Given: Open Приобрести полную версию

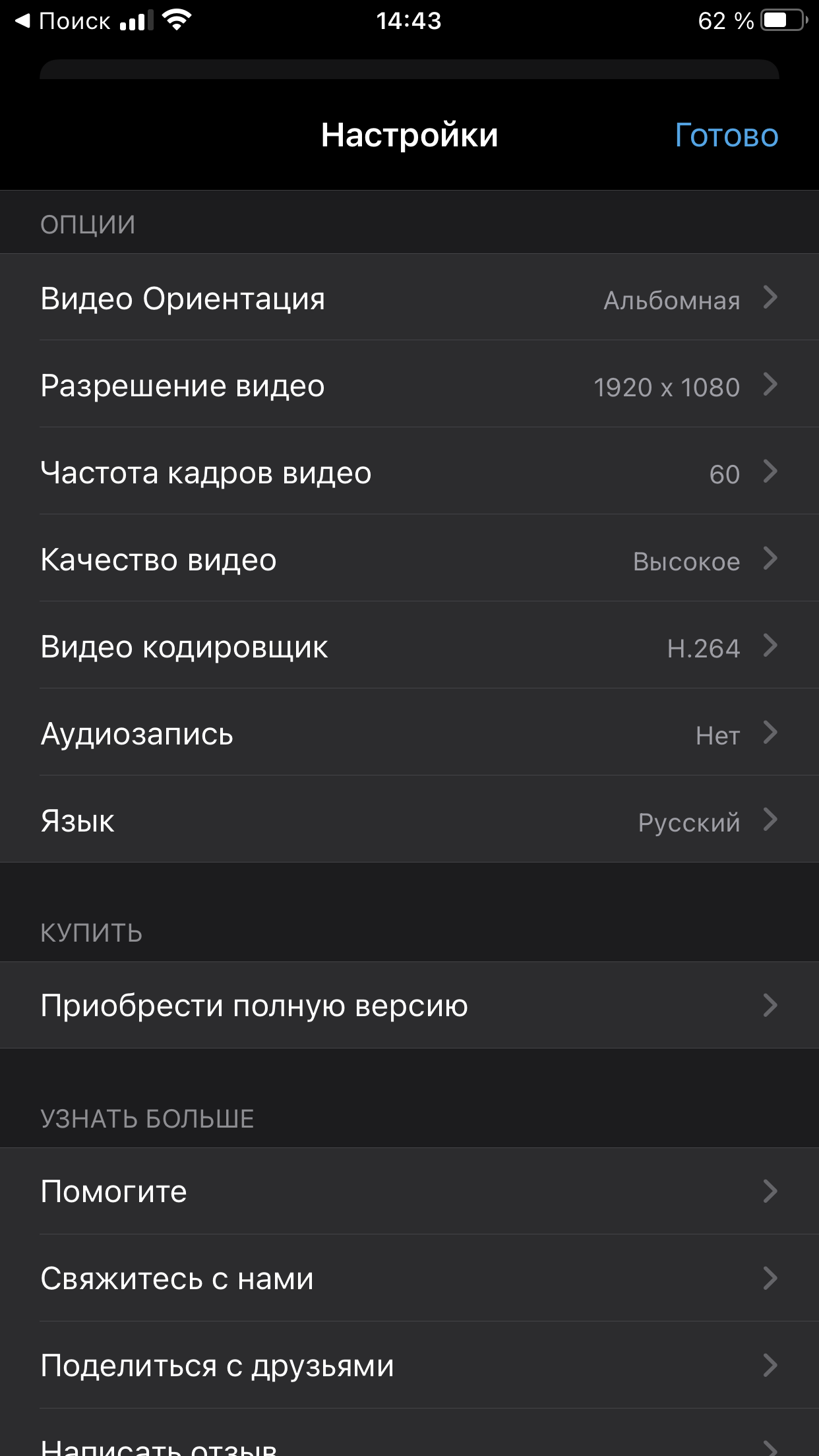Looking at the screenshot, I should click(409, 1005).
